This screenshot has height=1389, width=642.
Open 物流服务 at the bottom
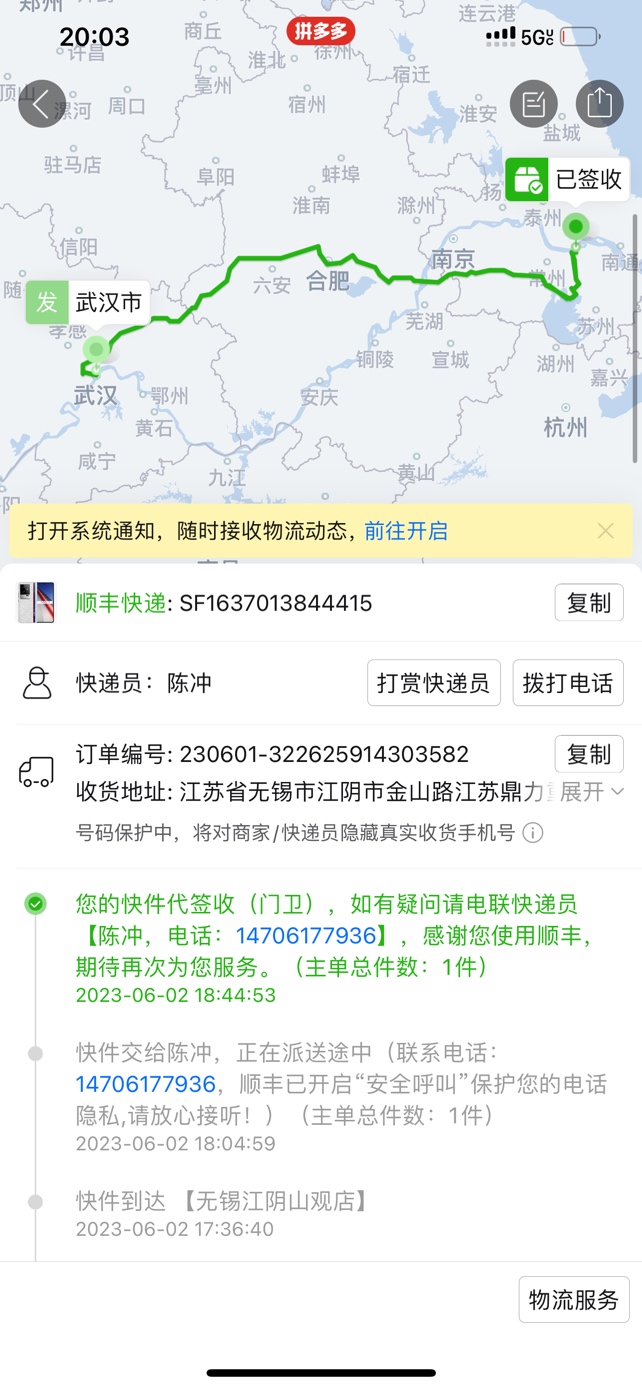coord(574,1300)
